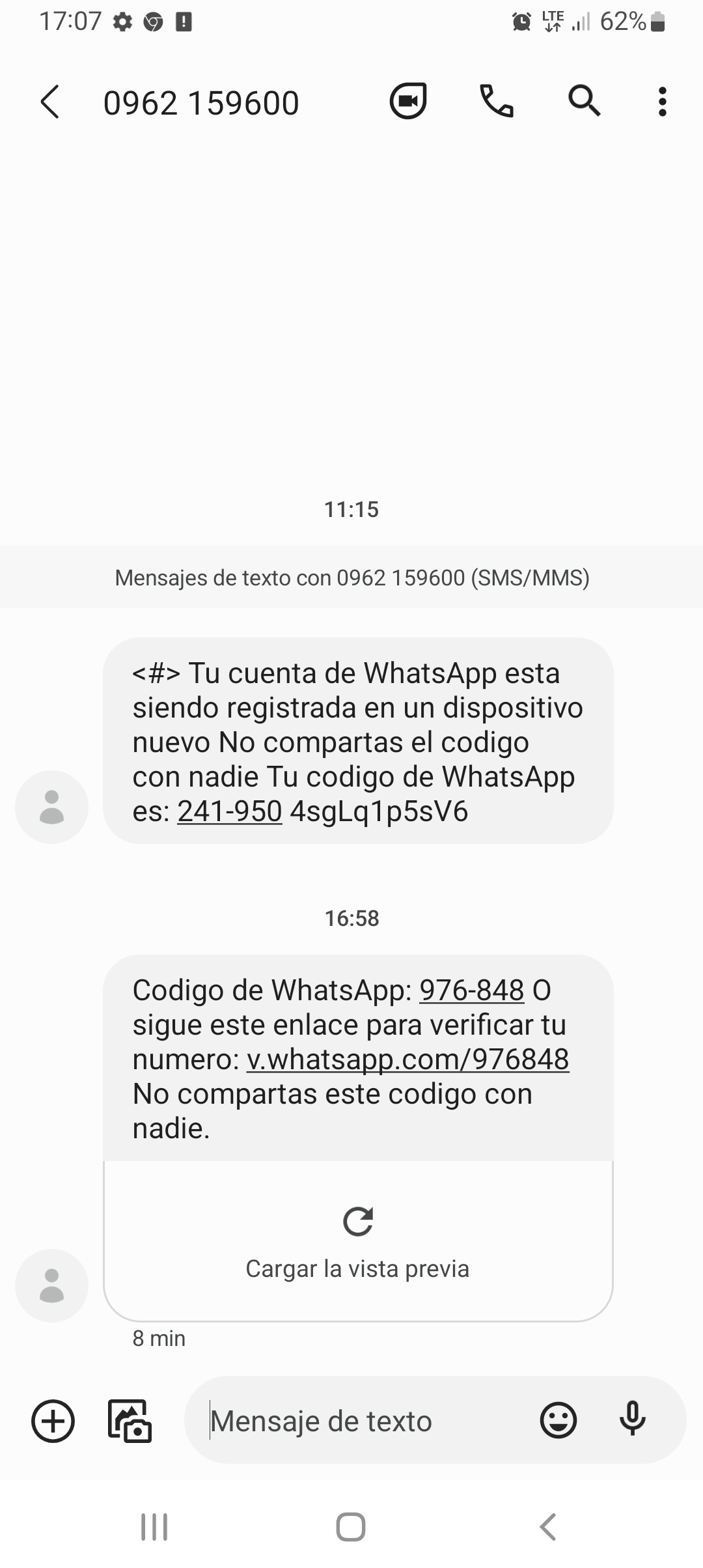
Task: Record a voice message
Action: tap(632, 1420)
